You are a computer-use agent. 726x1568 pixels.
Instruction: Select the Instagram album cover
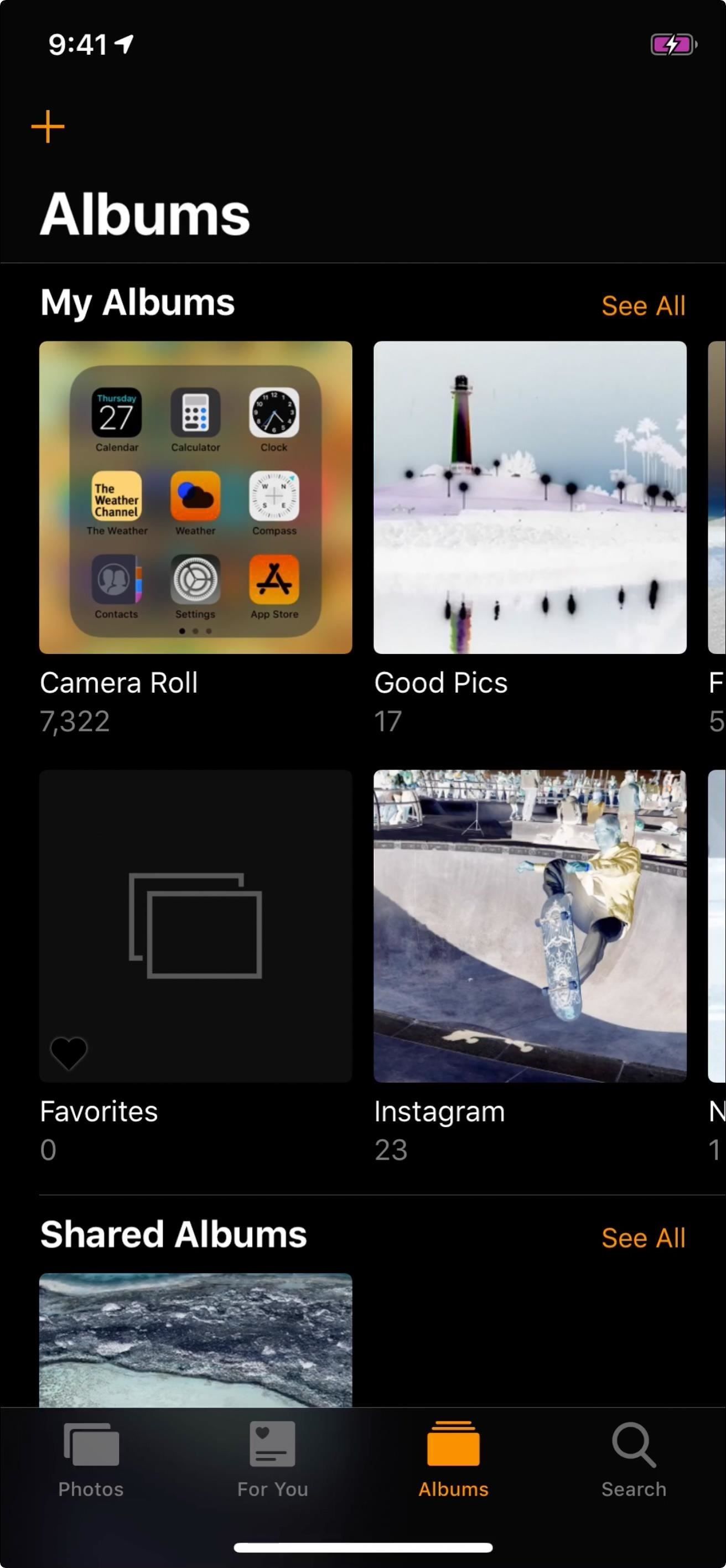pyautogui.click(x=530, y=926)
